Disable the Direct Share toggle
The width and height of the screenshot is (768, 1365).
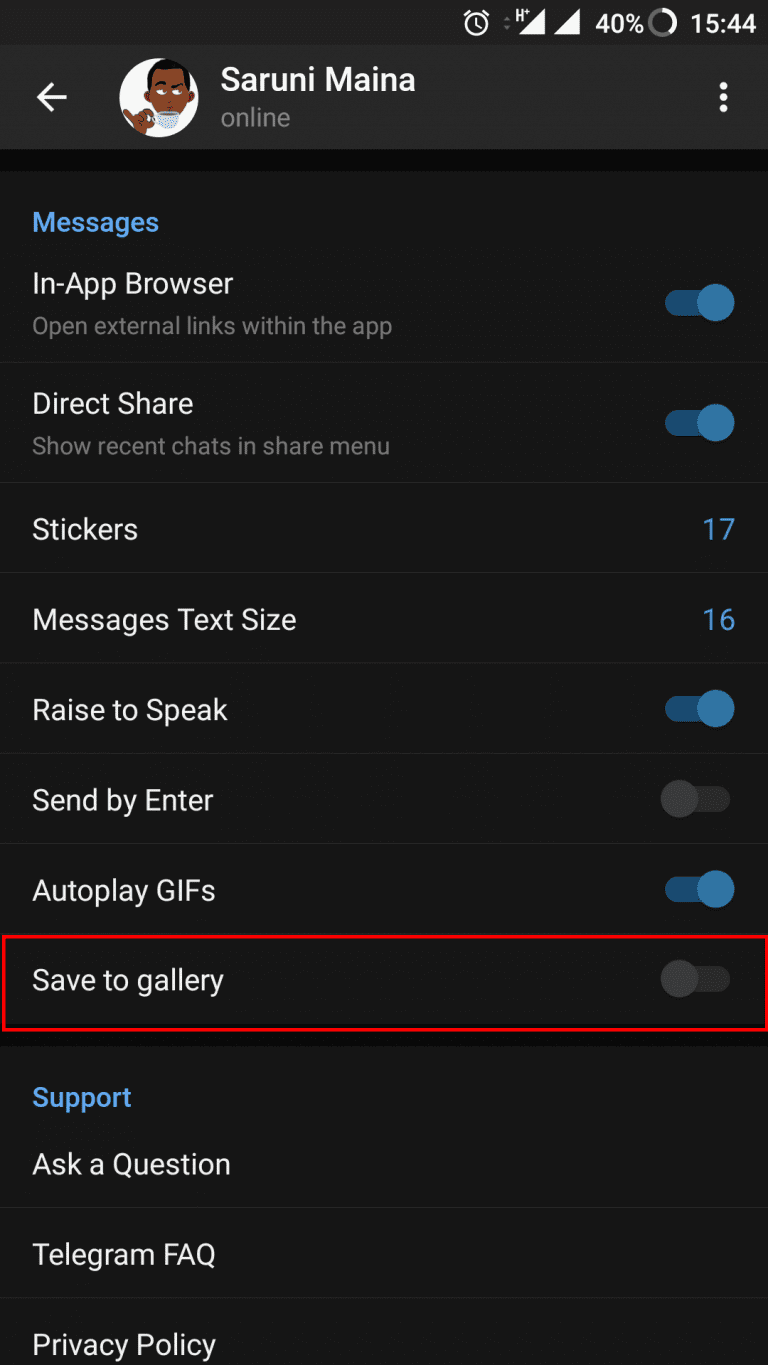pyautogui.click(x=699, y=422)
